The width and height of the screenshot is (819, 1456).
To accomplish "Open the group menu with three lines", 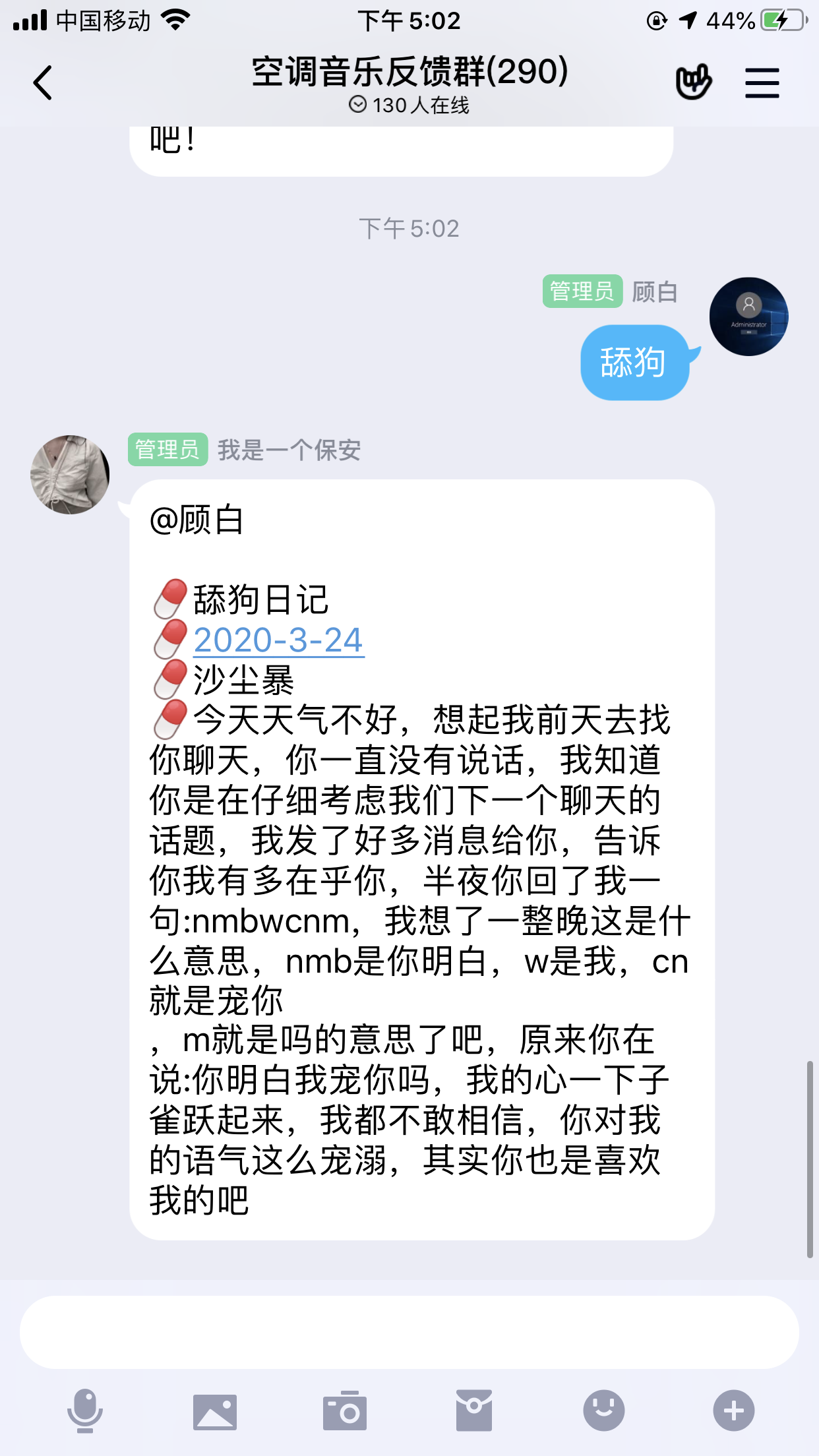I will (762, 83).
